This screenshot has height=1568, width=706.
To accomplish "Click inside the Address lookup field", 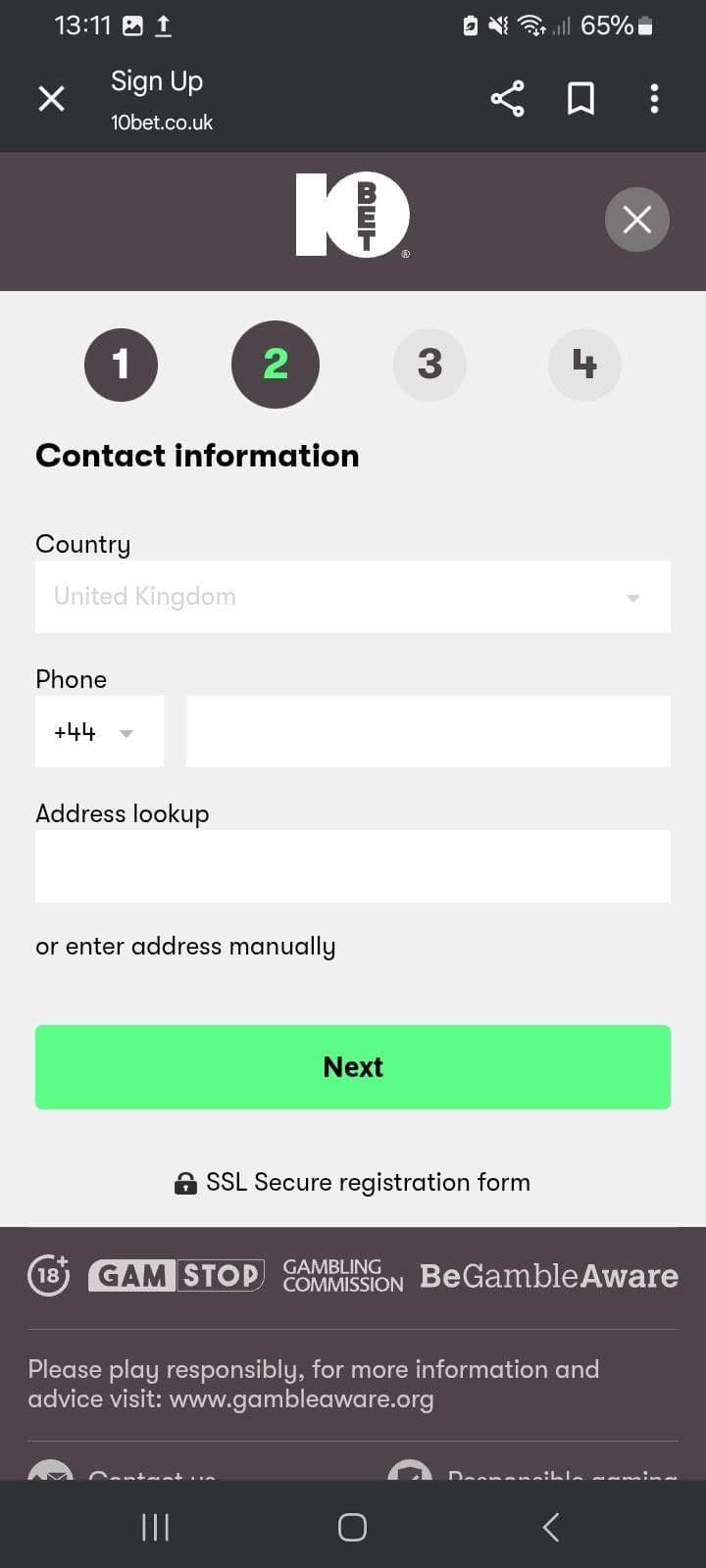I will [353, 865].
